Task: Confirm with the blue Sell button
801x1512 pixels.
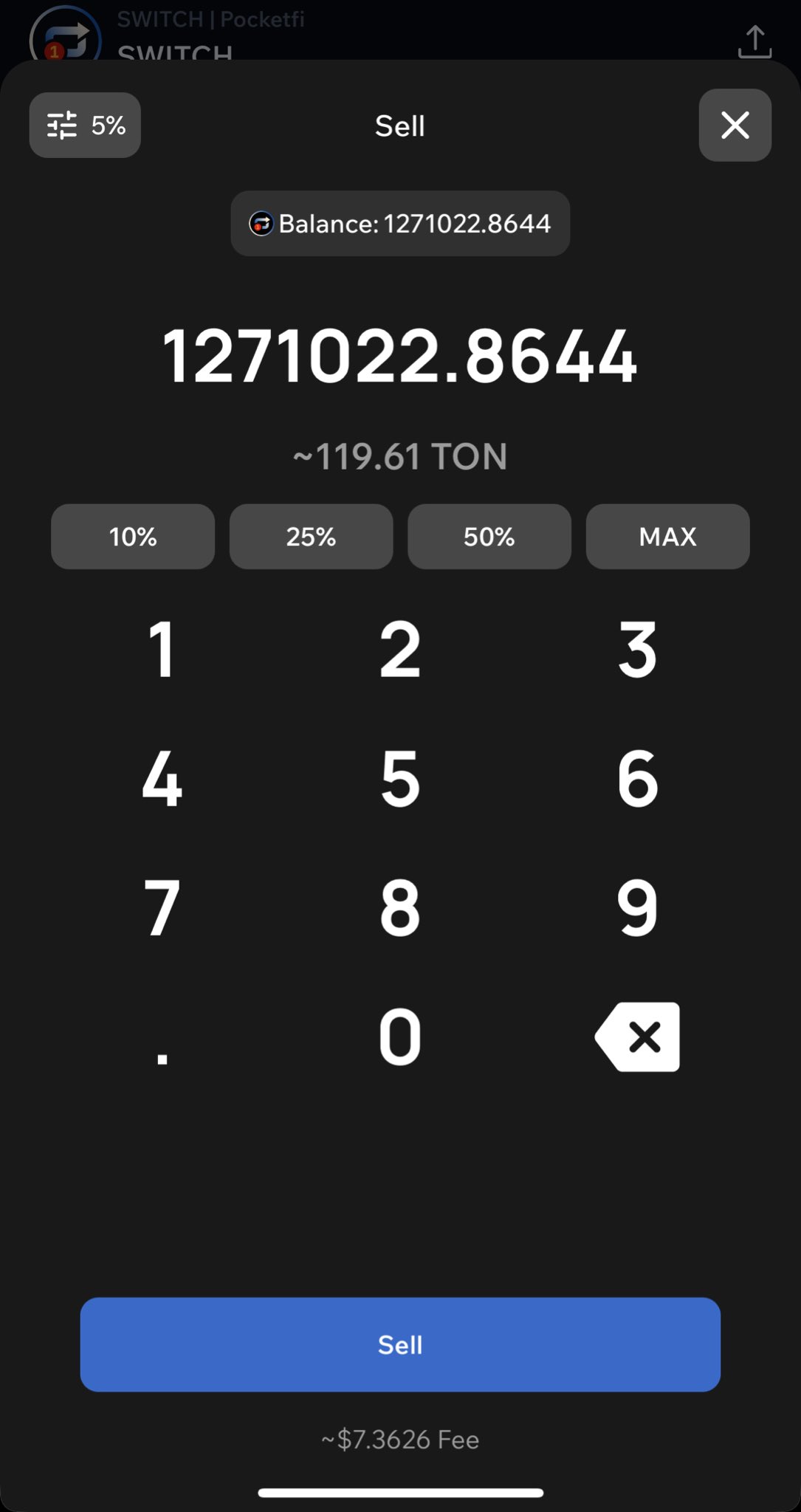Action: point(400,1344)
